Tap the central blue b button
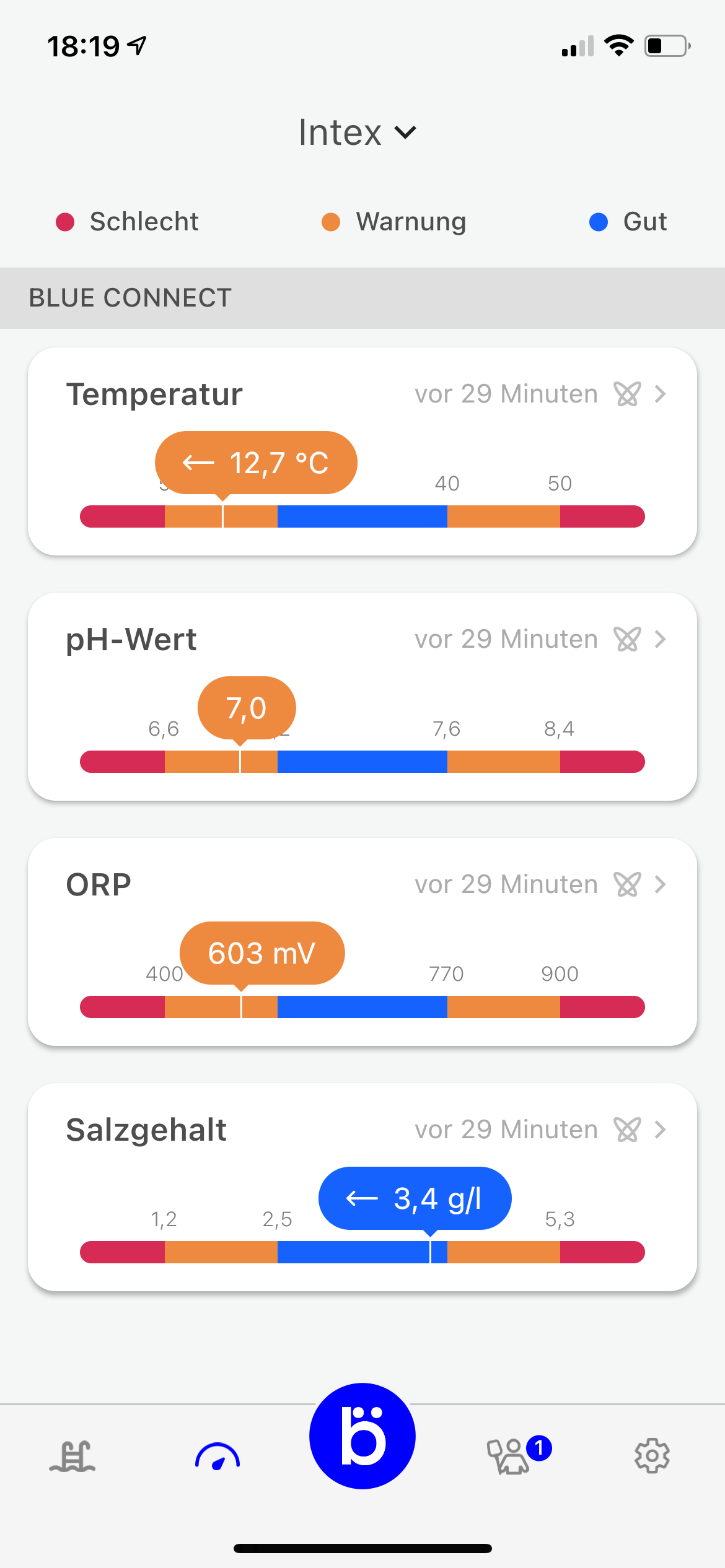 tap(362, 1435)
